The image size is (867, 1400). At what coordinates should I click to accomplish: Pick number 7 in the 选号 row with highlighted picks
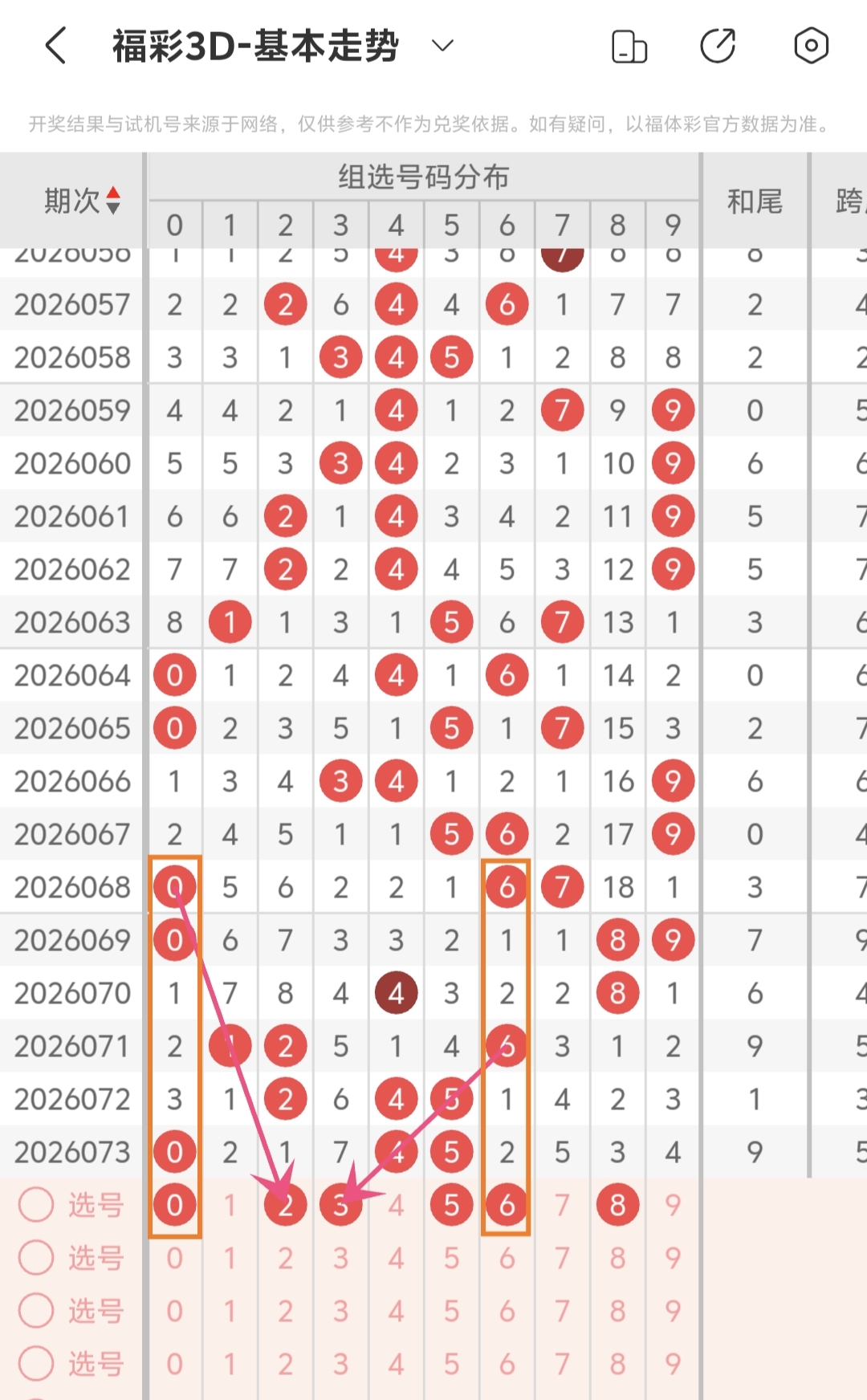562,1205
